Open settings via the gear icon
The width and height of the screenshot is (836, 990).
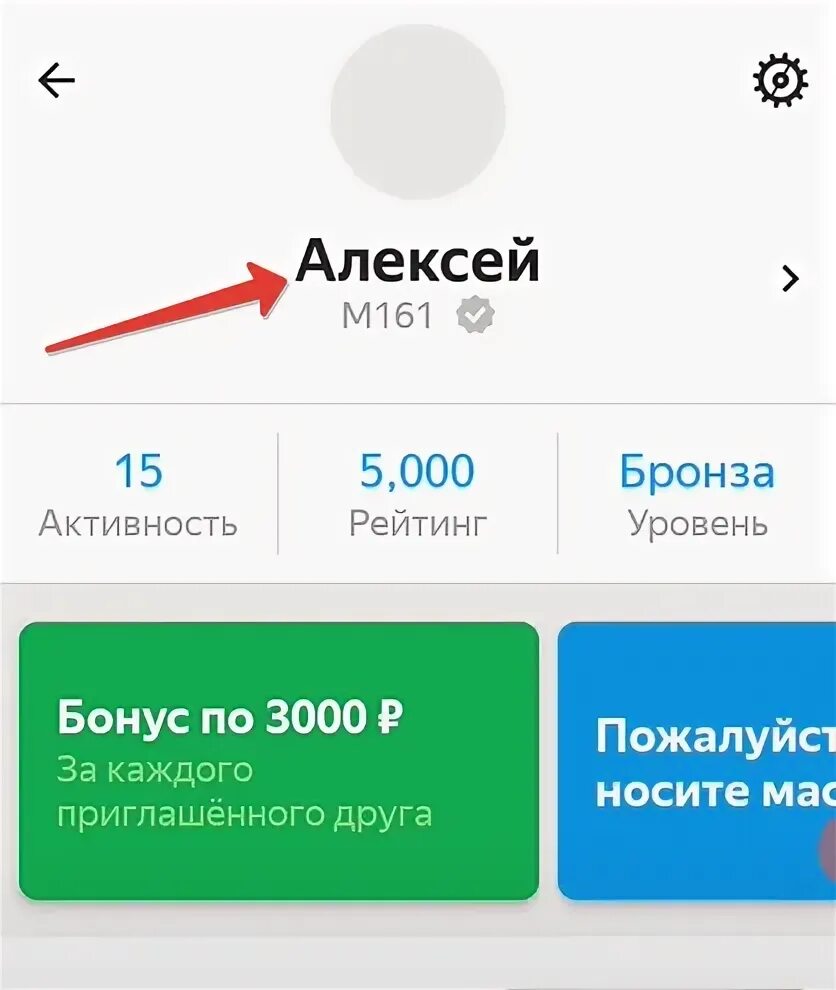779,81
